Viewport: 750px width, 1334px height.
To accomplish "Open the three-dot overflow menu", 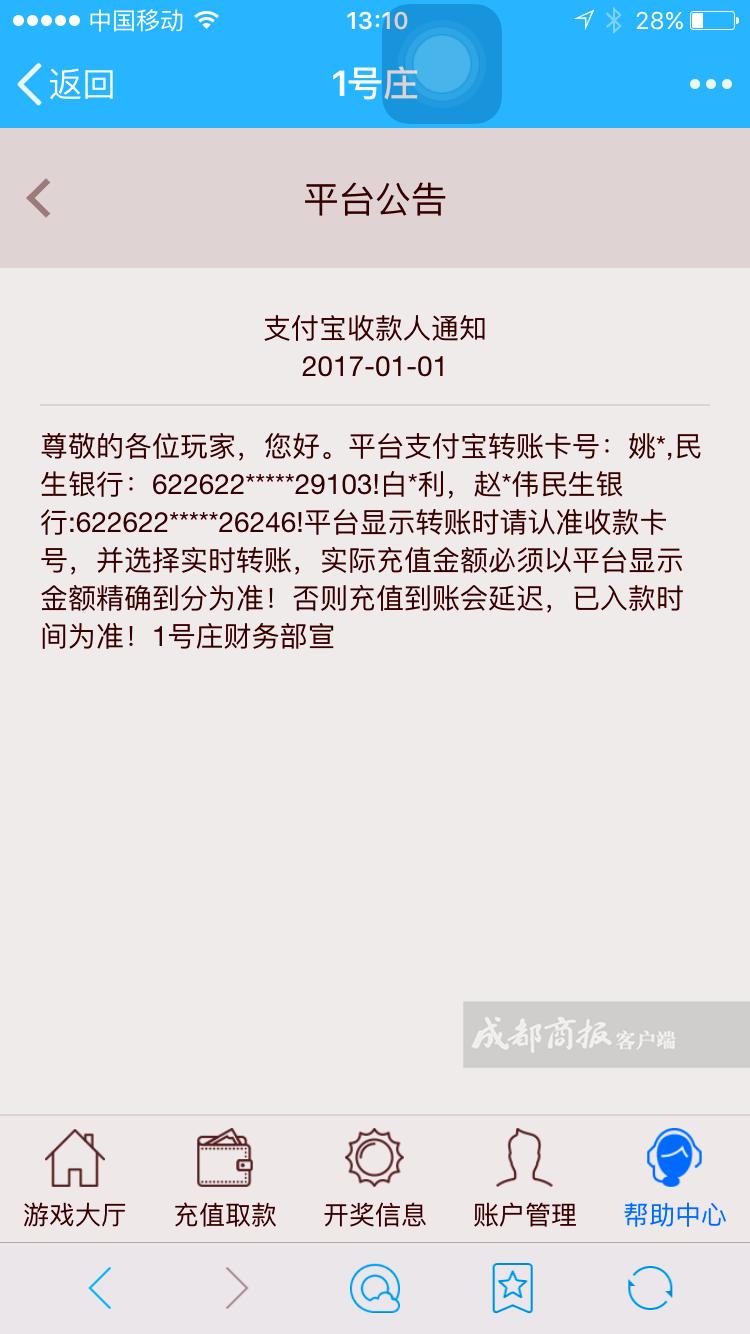I will (x=711, y=85).
